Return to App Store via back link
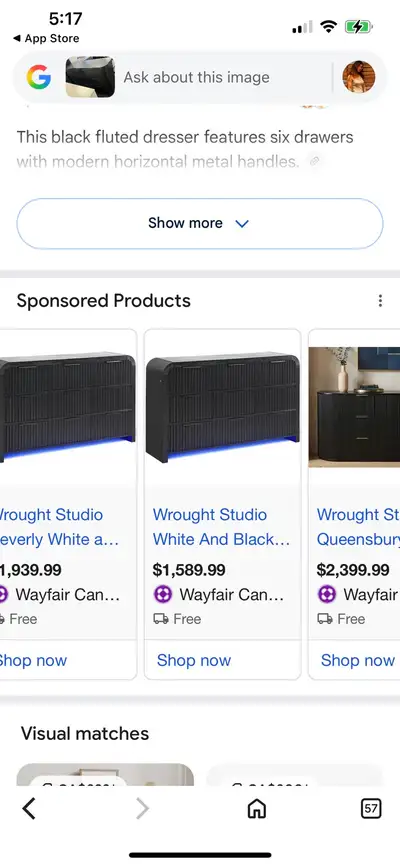Image resolution: width=400 pixels, height=866 pixels. point(46,38)
